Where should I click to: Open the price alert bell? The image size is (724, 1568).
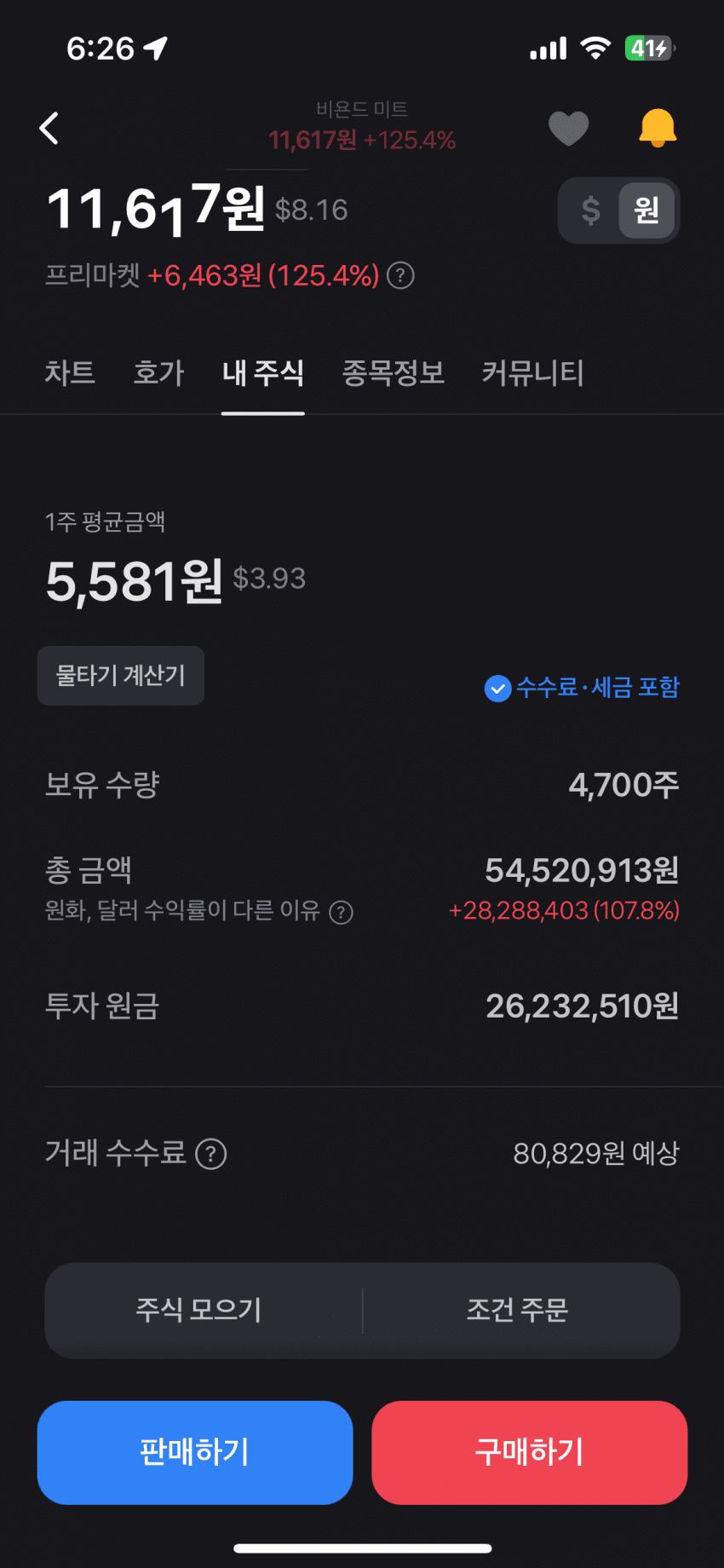tap(658, 129)
